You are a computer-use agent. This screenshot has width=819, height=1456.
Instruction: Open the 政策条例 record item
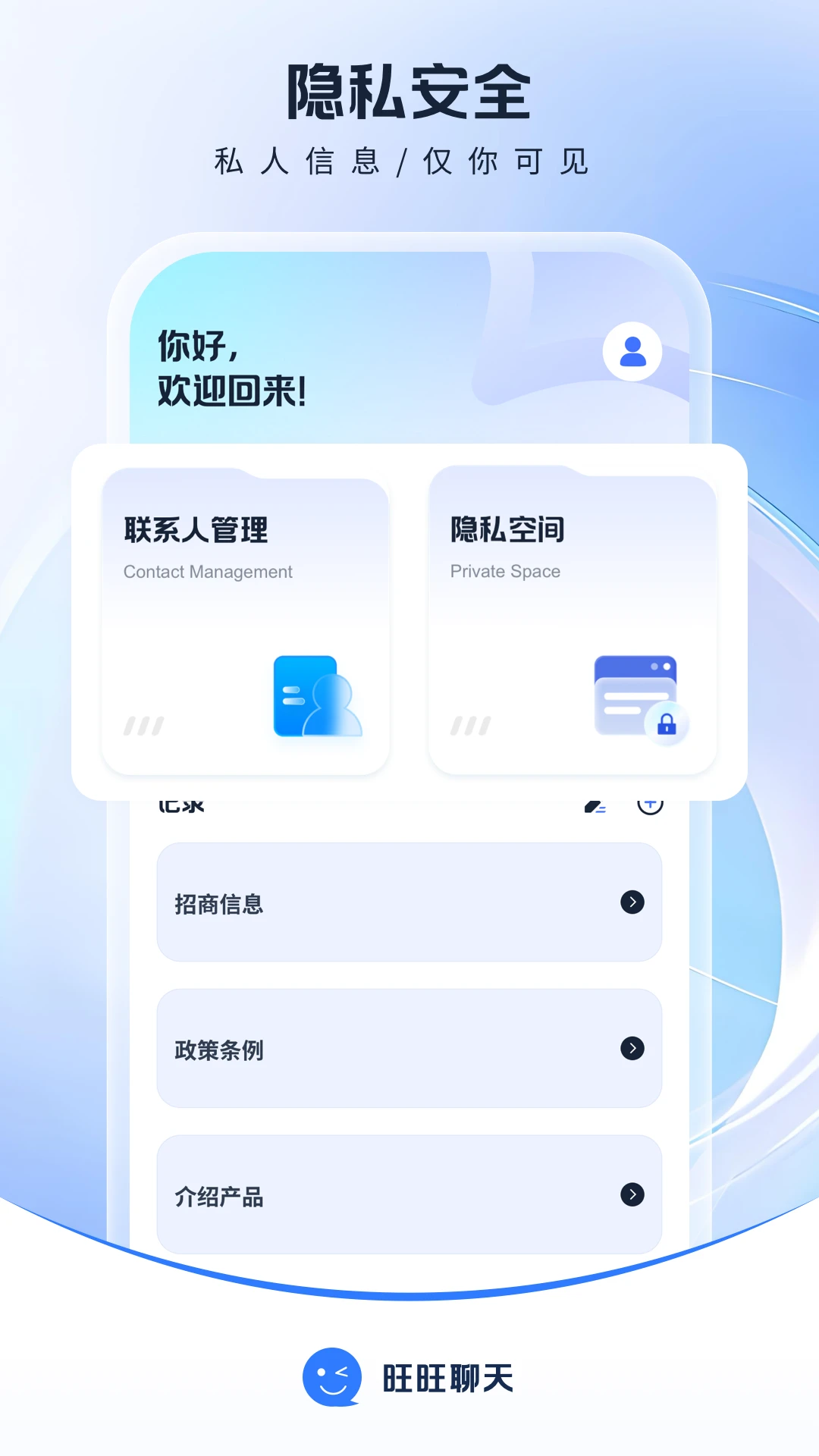tap(409, 1049)
